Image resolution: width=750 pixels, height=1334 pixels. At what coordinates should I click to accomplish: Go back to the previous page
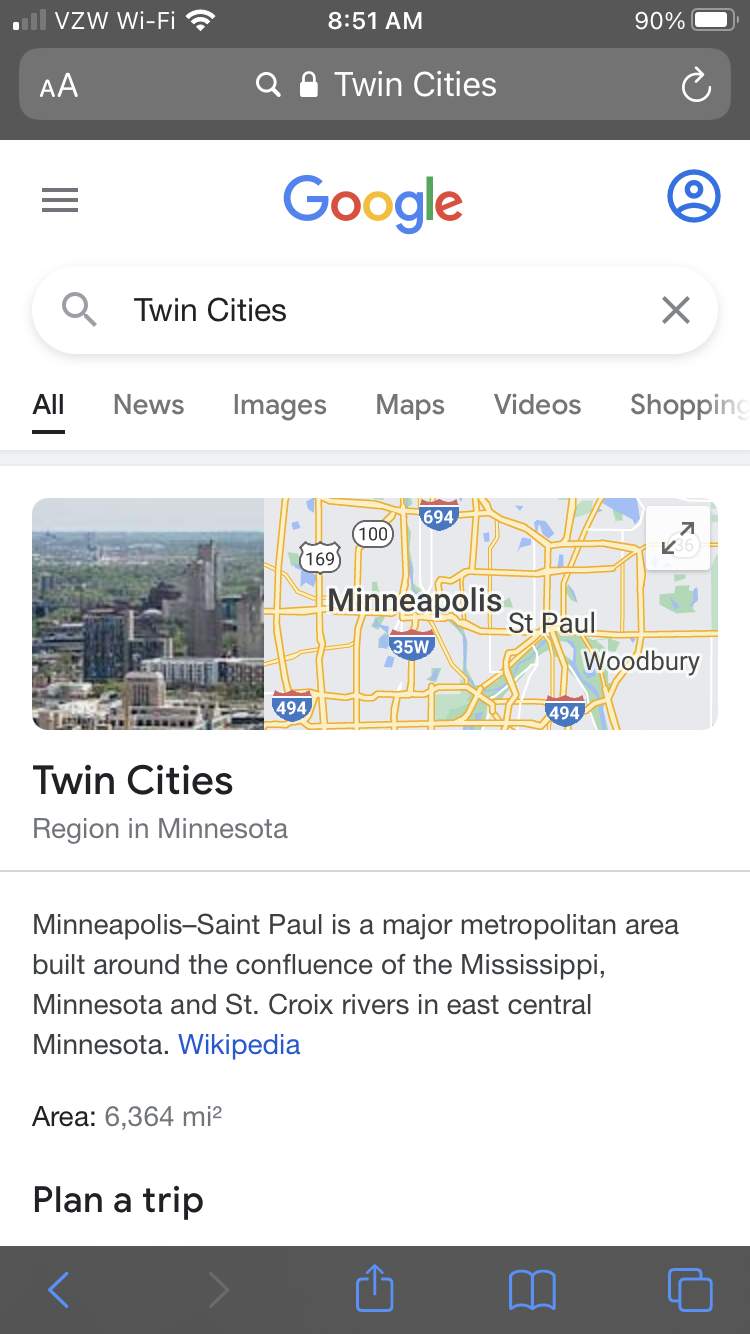pyautogui.click(x=59, y=1290)
